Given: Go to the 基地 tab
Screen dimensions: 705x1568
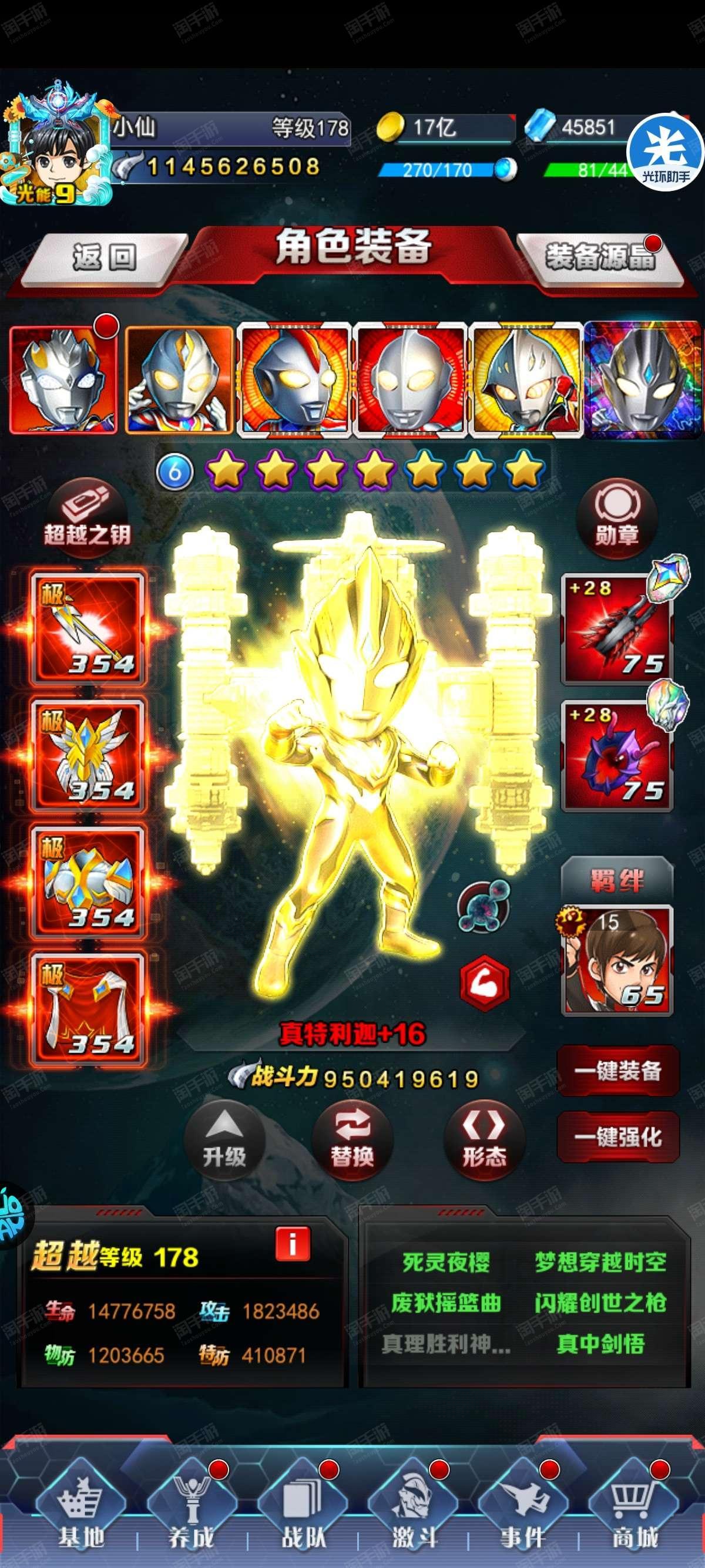Looking at the screenshot, I should point(81,1509).
